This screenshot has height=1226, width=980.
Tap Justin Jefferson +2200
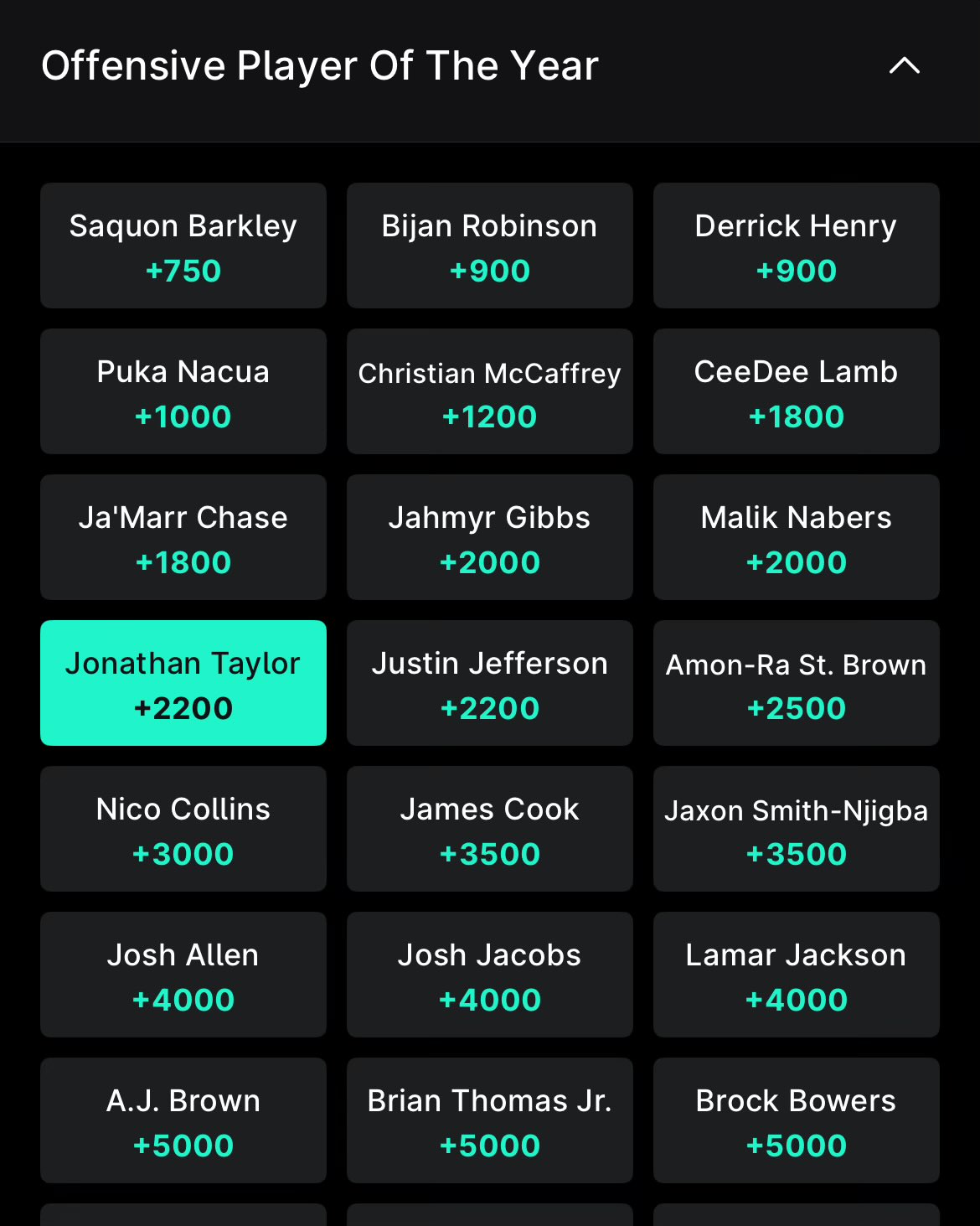489,683
